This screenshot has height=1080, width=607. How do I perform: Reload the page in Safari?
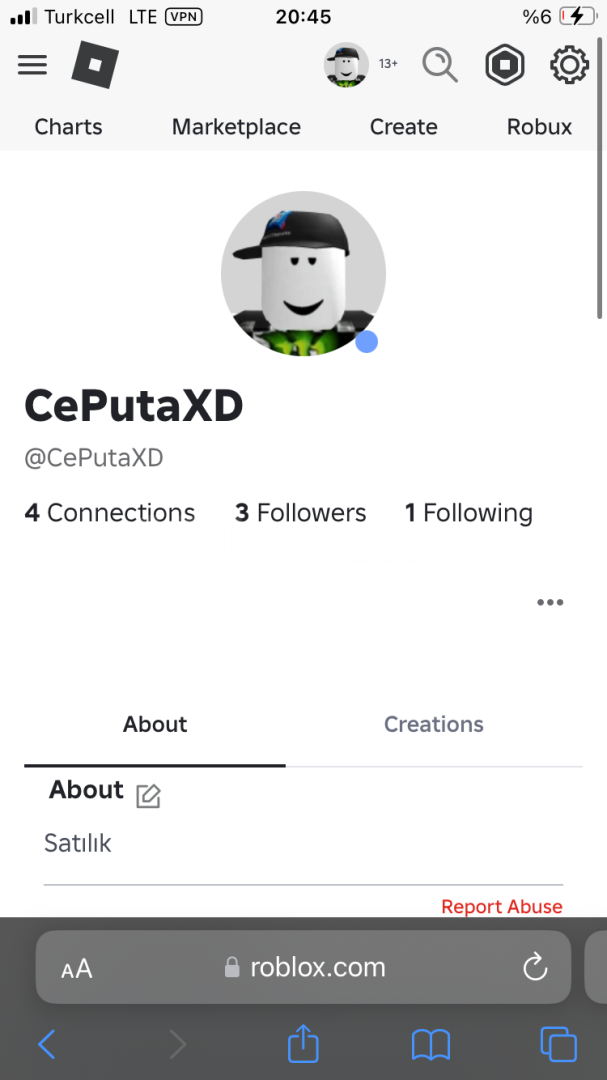point(535,967)
